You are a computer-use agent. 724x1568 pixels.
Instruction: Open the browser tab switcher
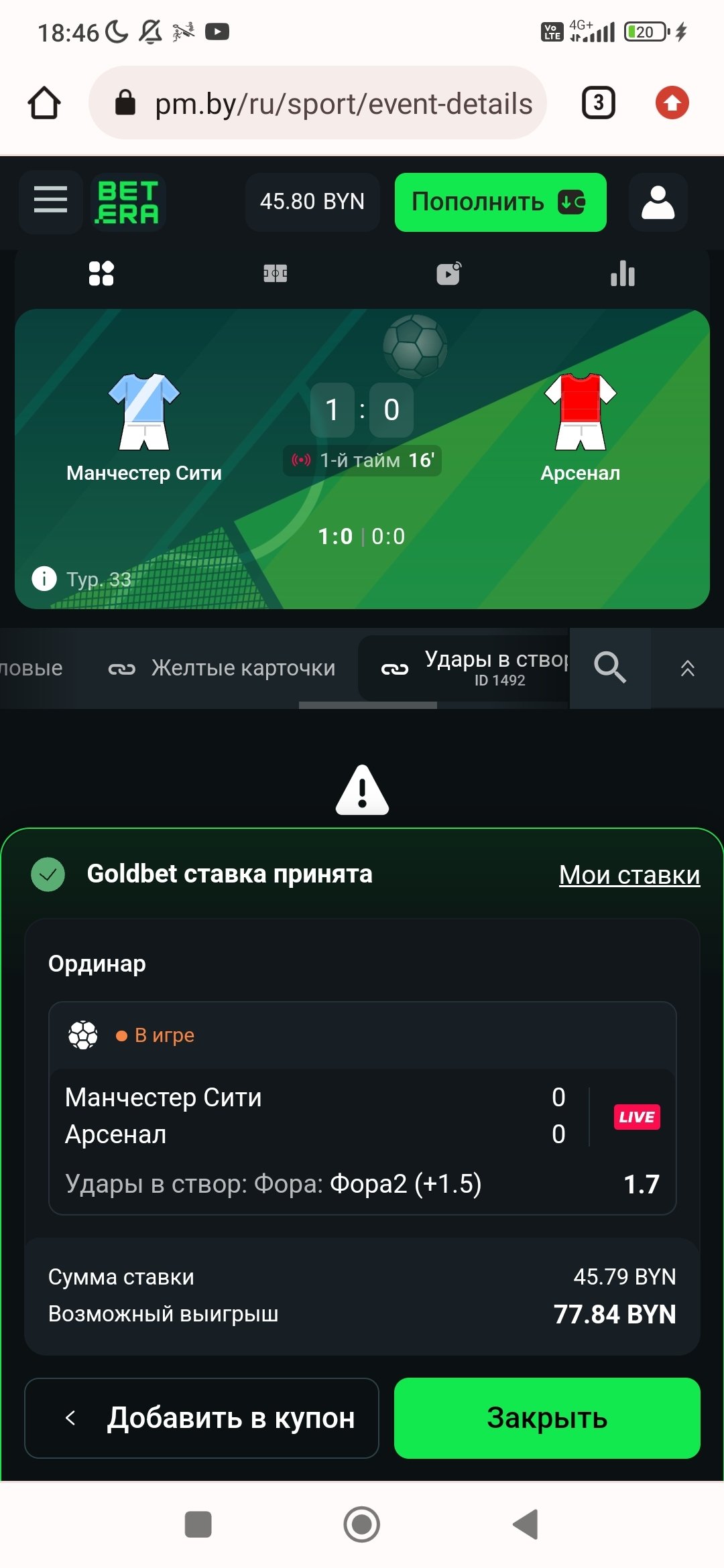tap(598, 103)
